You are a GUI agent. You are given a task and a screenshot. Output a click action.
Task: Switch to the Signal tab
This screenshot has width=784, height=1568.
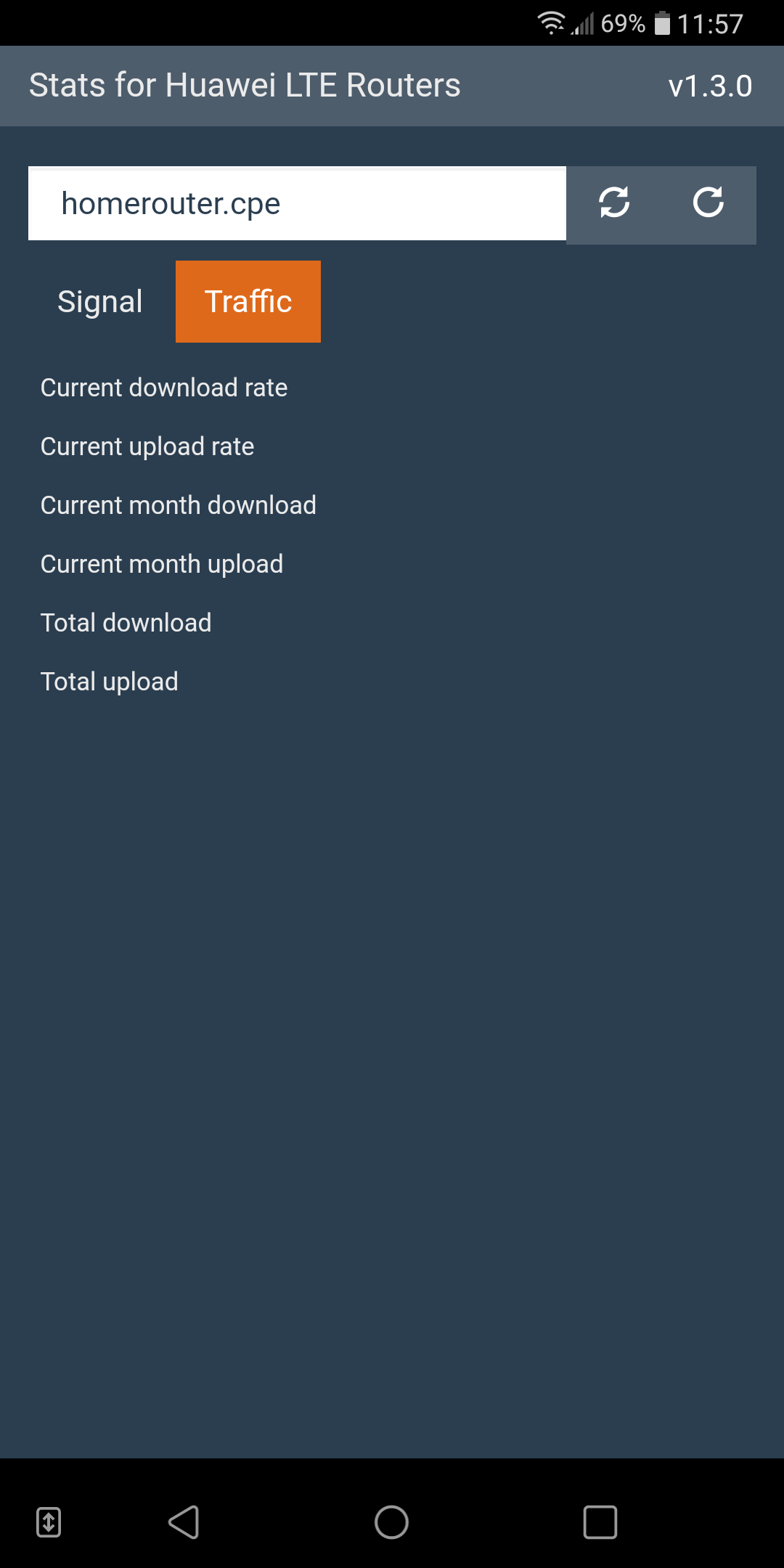(x=100, y=302)
